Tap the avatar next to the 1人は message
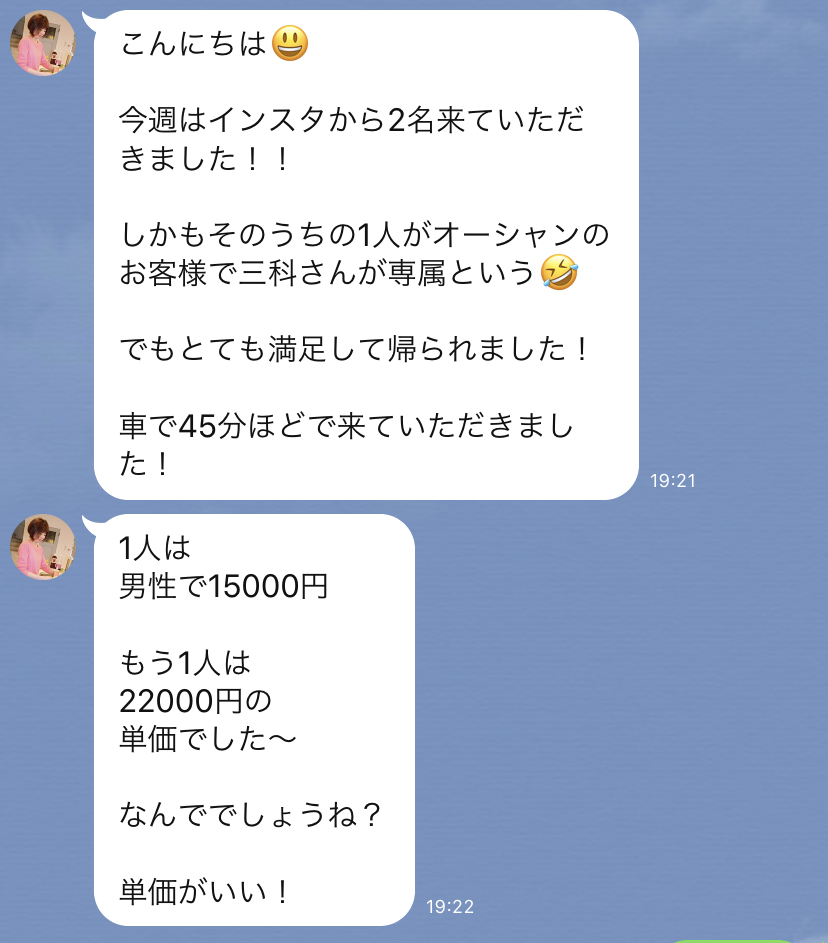Image resolution: width=828 pixels, height=943 pixels. point(43,547)
